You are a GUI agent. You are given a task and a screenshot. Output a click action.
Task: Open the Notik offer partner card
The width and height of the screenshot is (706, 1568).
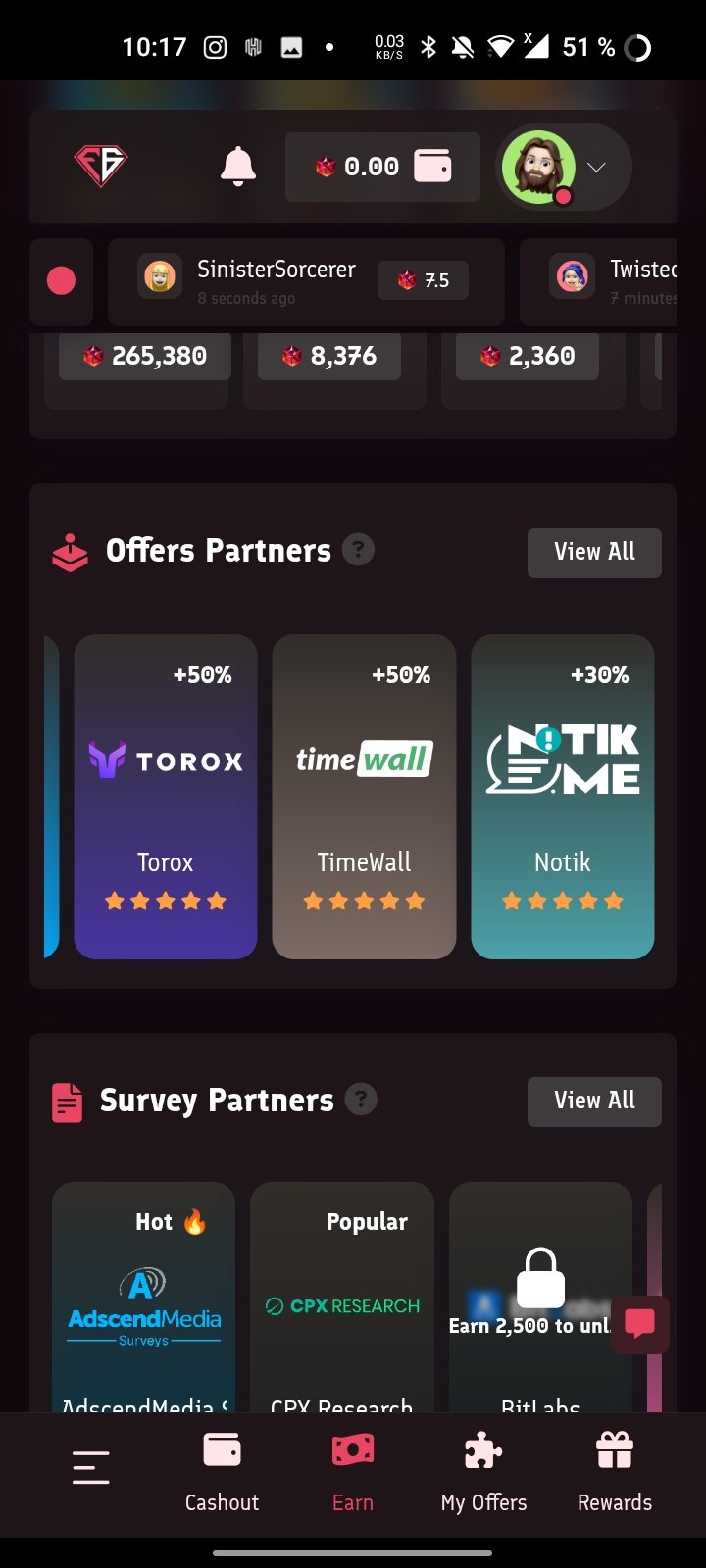pyautogui.click(x=563, y=796)
